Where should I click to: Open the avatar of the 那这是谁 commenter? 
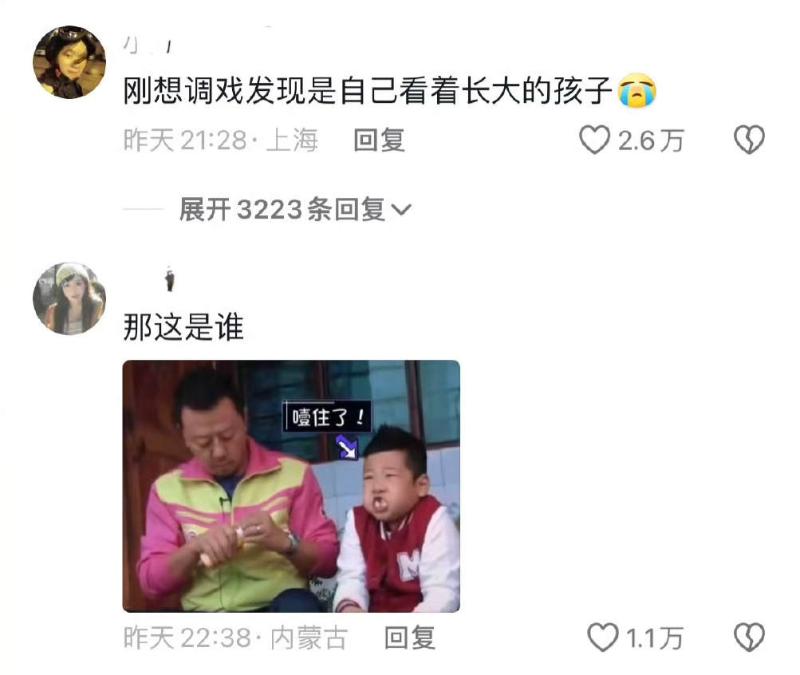pyautogui.click(x=69, y=298)
